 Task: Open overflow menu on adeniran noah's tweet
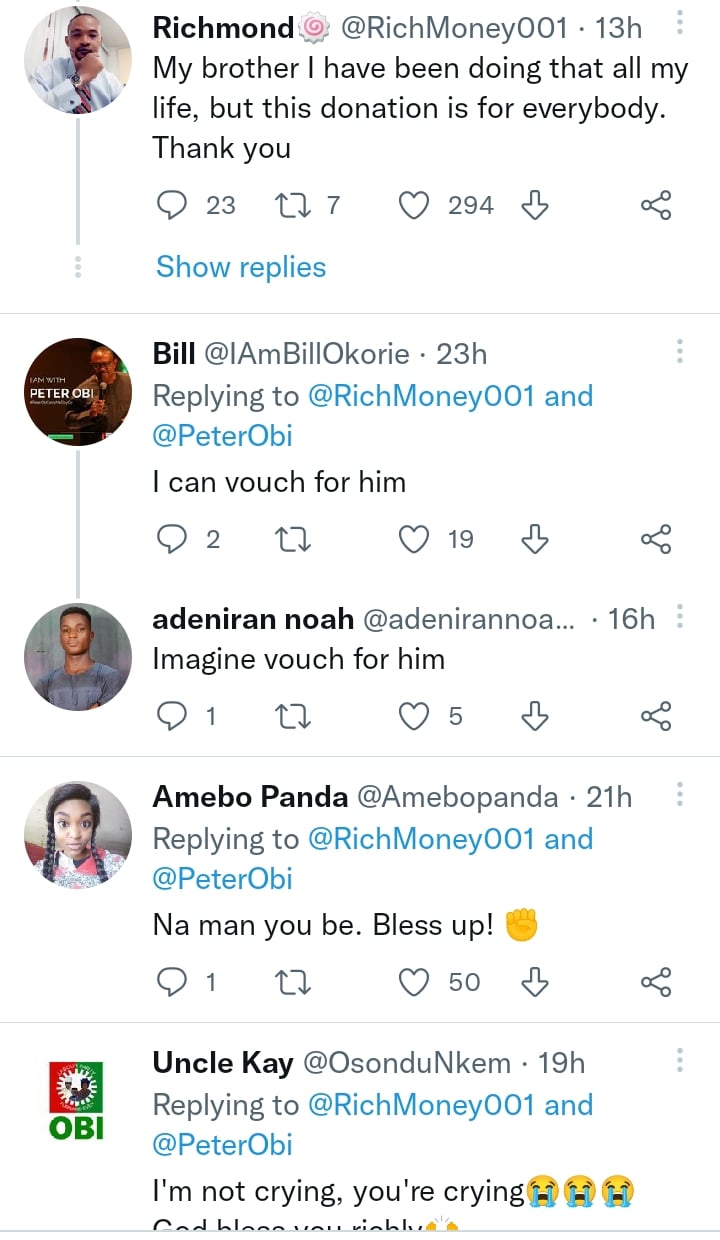[680, 618]
